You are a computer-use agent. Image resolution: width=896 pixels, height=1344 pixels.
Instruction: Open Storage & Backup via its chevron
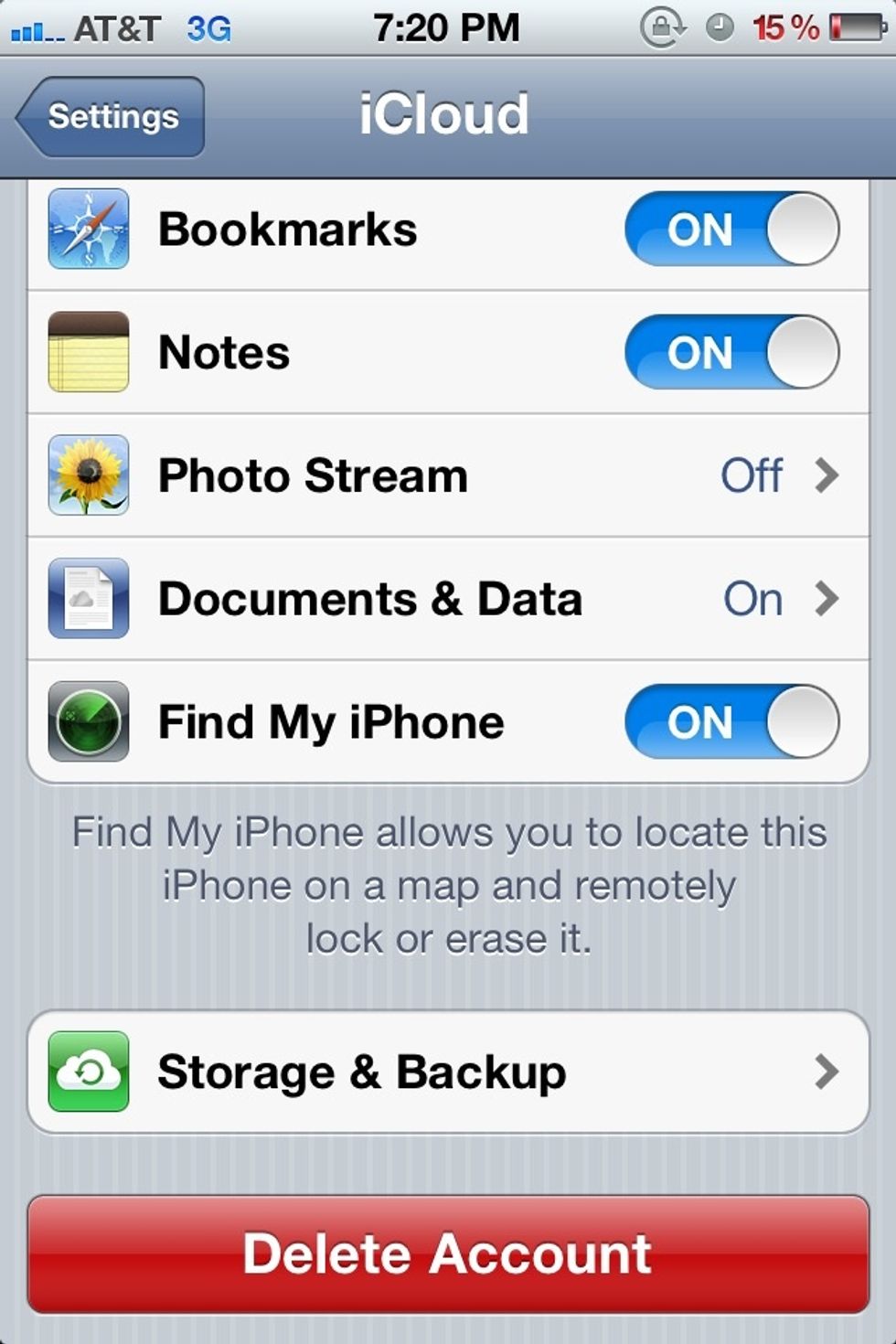(828, 1072)
